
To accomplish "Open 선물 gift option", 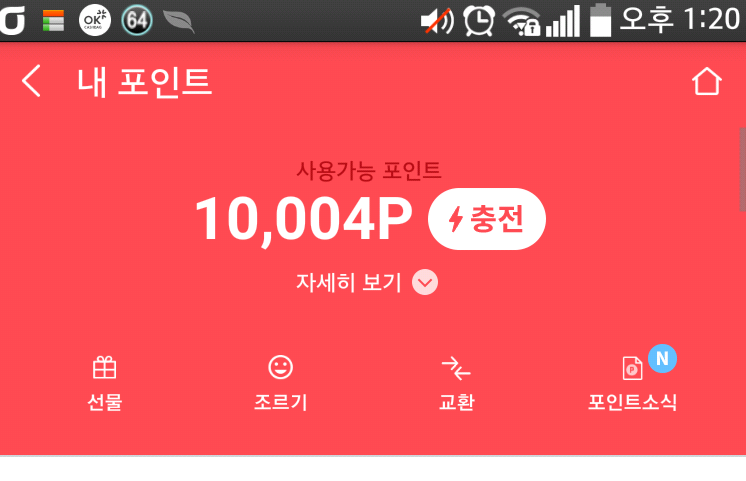I will [x=105, y=384].
